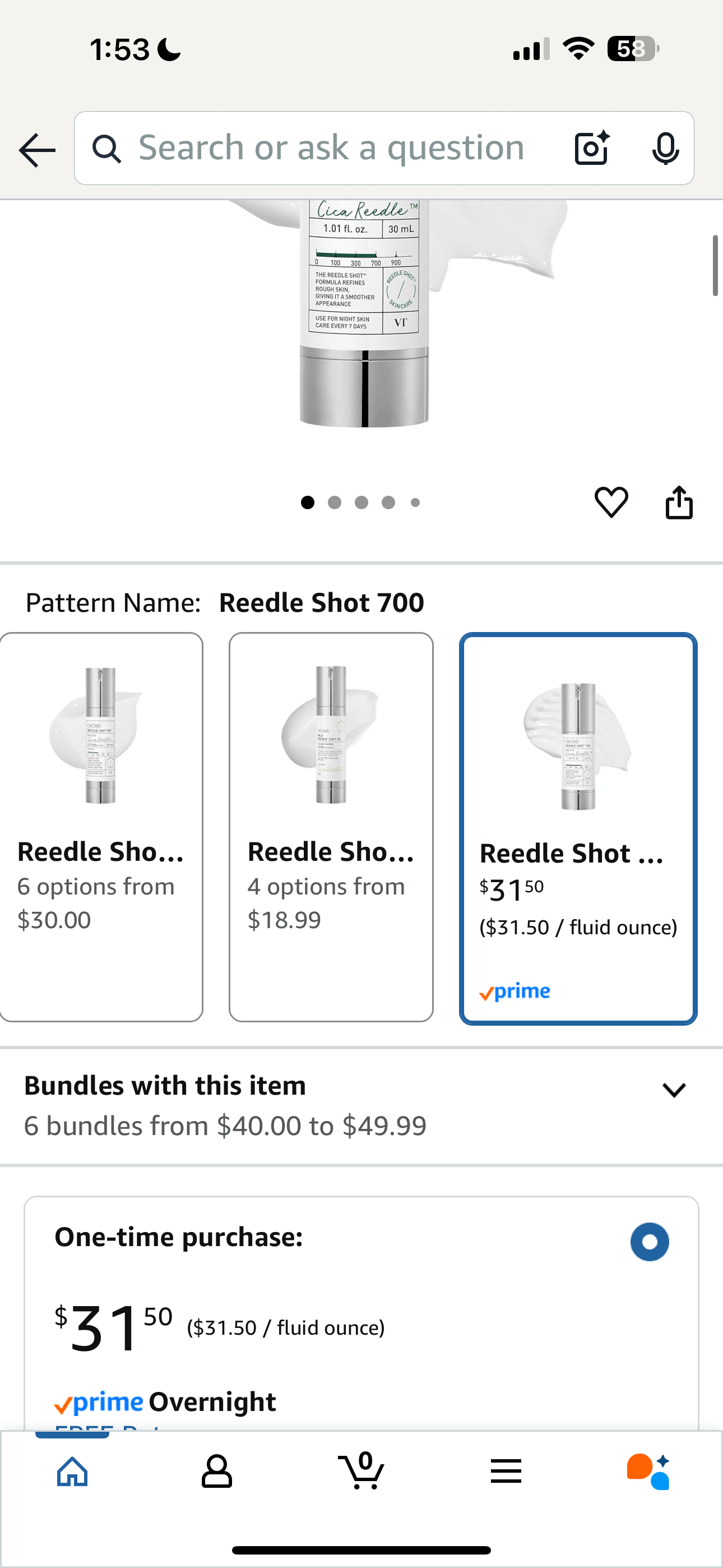Open the Rufus AI assistant

point(649,1472)
